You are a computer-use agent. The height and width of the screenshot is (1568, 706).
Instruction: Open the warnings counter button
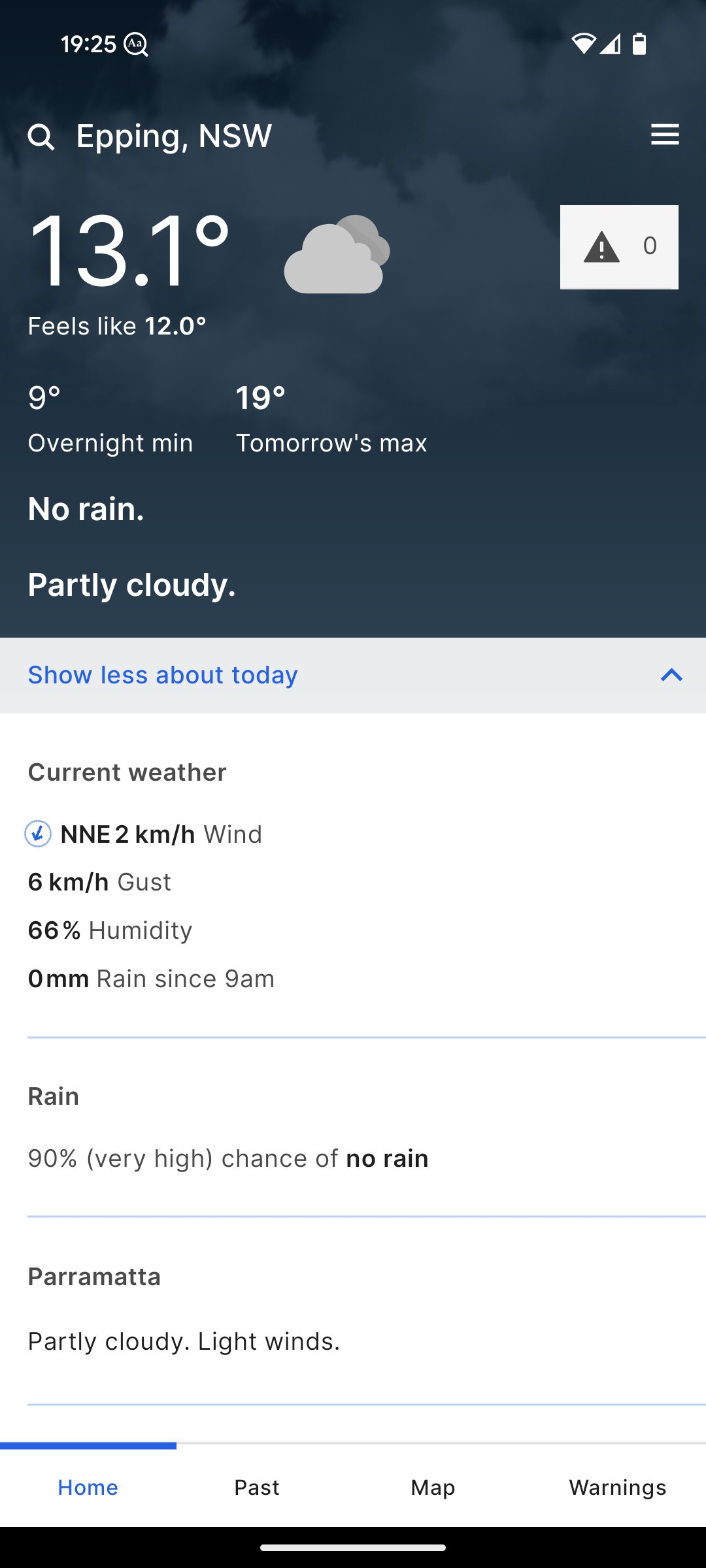[x=618, y=247]
